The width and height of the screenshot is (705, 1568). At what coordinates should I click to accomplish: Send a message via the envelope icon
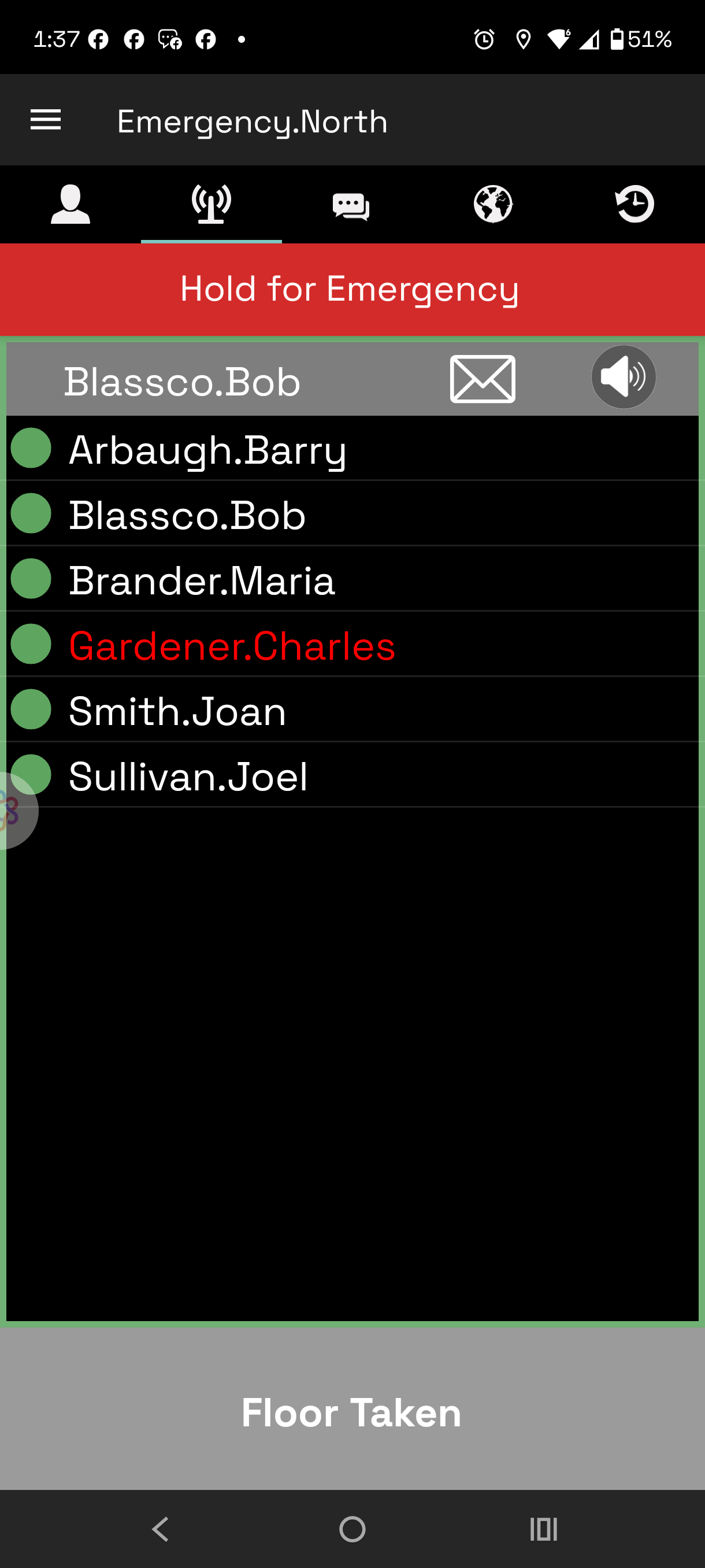pyautogui.click(x=483, y=379)
